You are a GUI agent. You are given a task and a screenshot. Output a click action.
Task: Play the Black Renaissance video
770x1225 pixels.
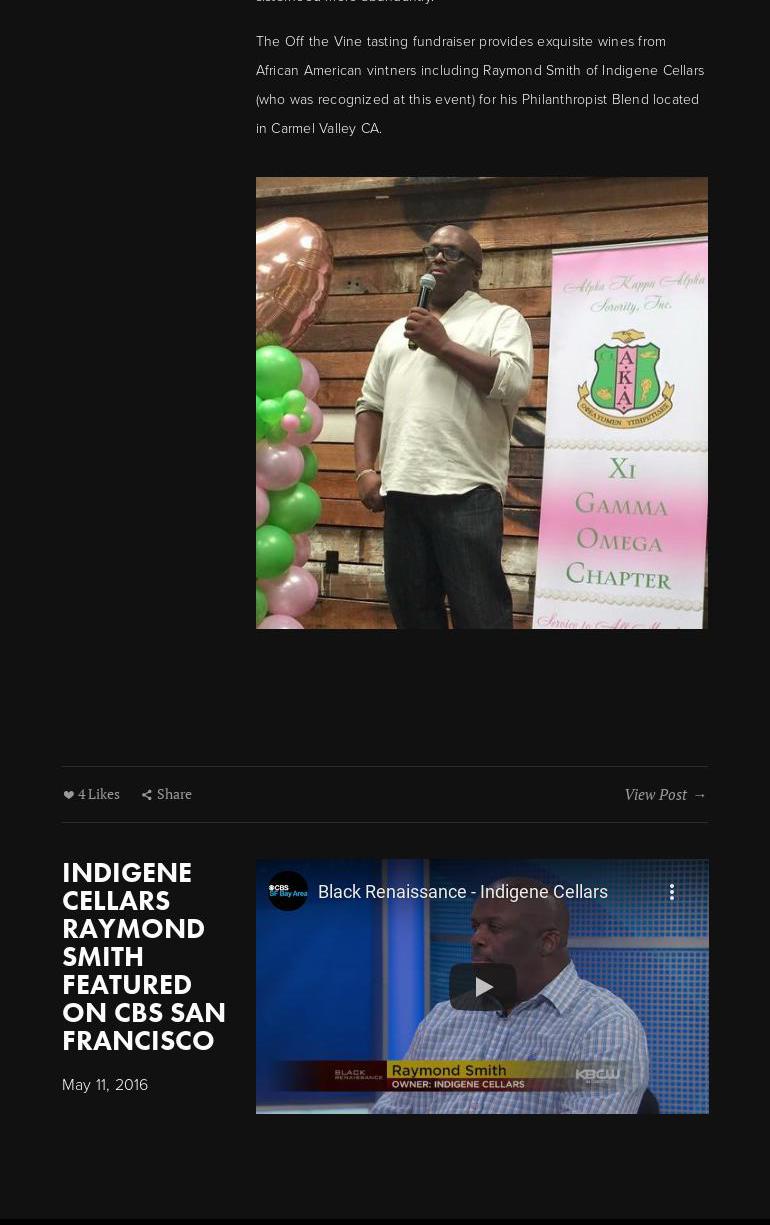pyautogui.click(x=482, y=987)
